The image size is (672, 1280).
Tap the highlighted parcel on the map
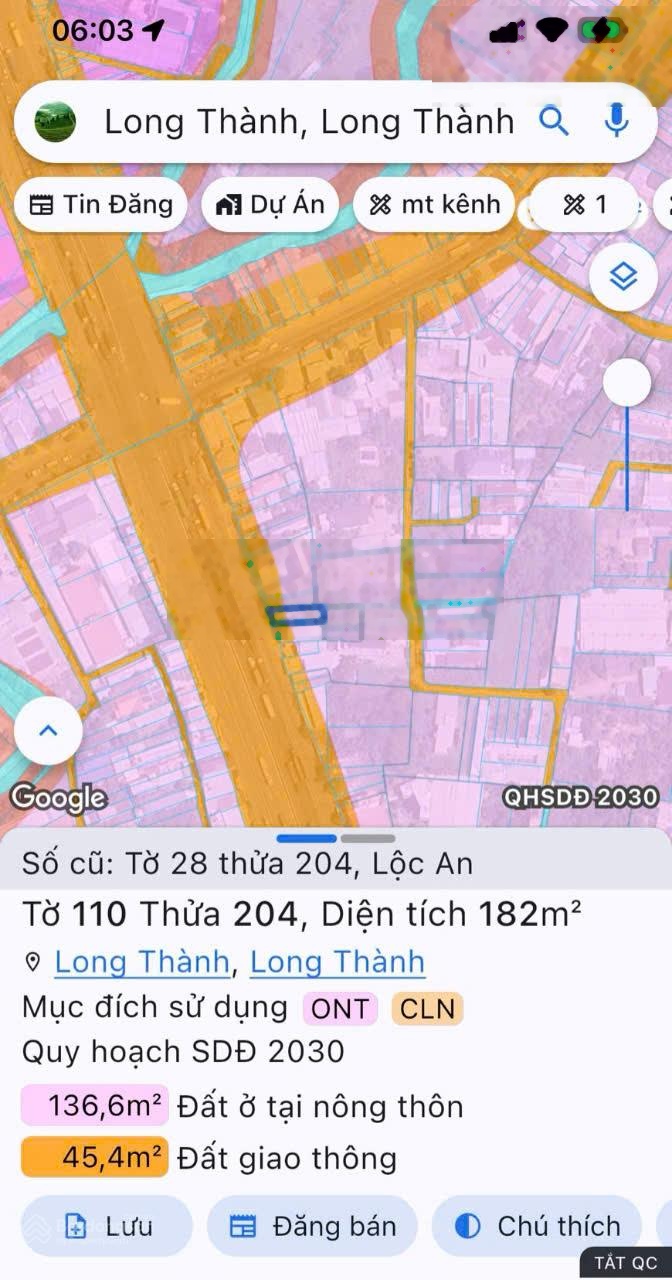coord(297,617)
